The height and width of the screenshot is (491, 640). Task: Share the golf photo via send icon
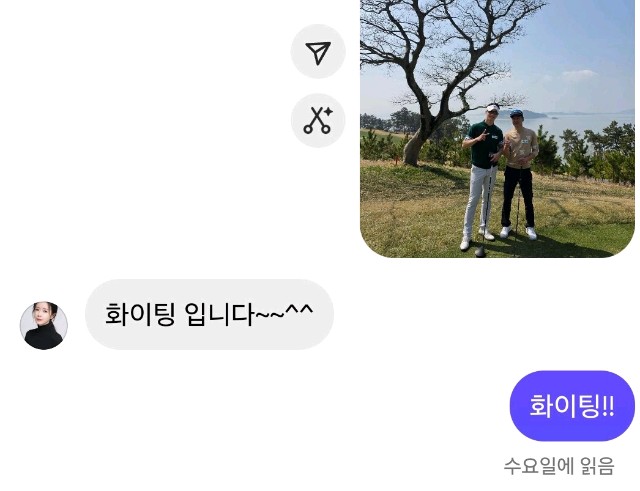coord(318,52)
